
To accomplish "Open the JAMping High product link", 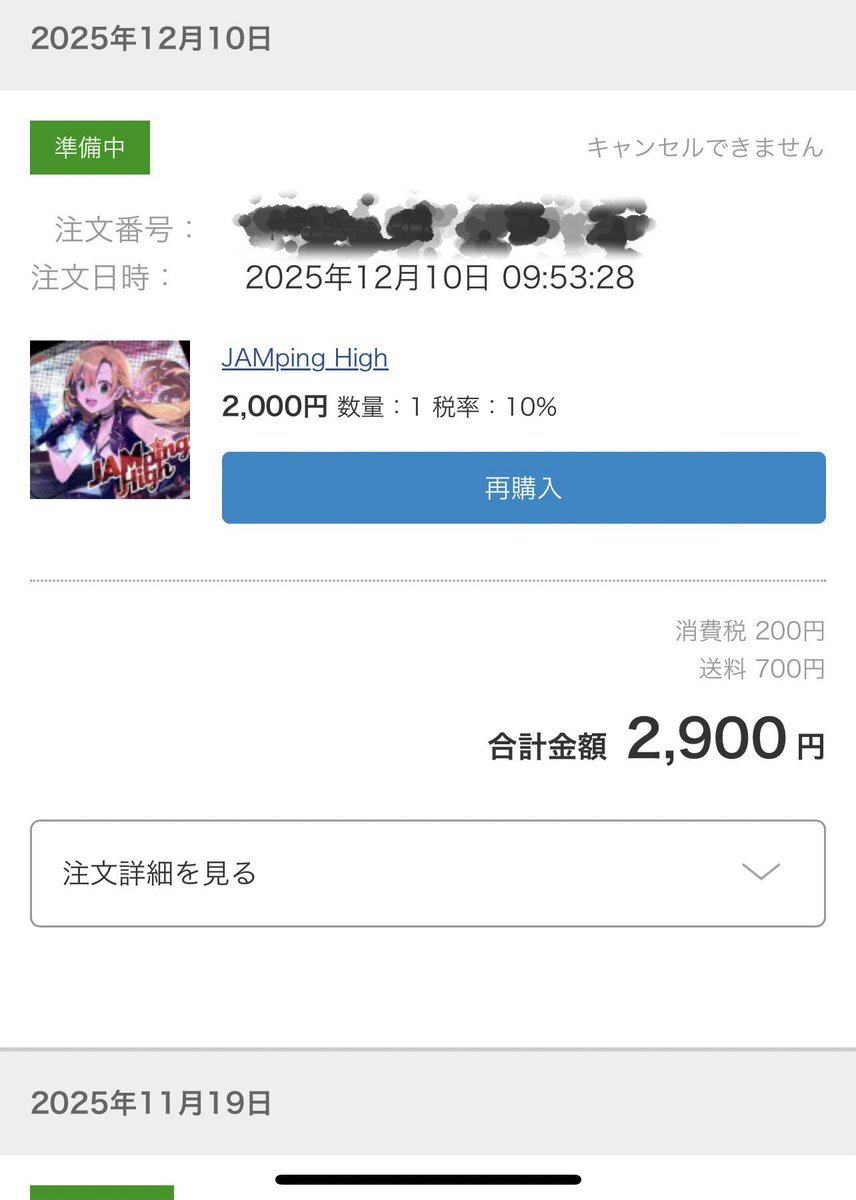I will point(305,358).
